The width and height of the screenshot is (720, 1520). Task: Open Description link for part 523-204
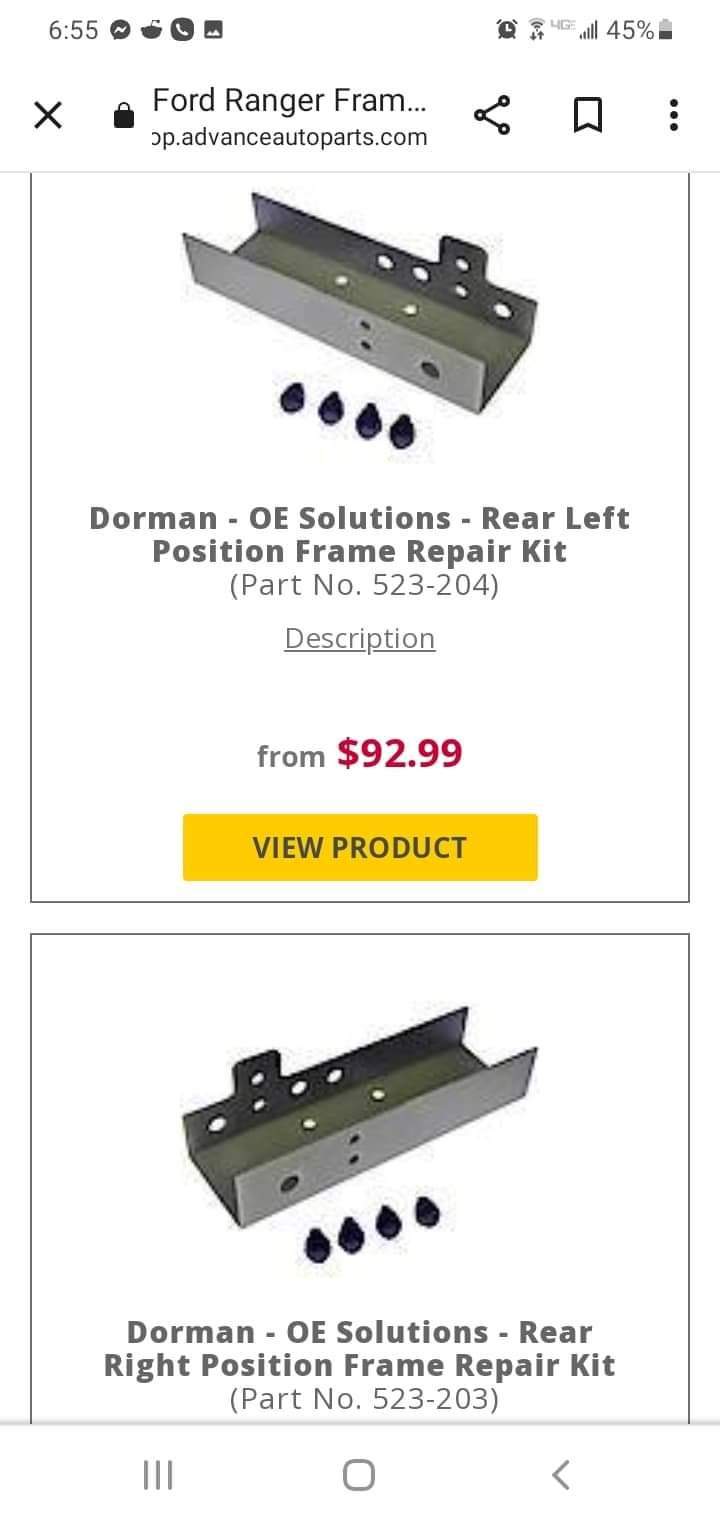[360, 638]
